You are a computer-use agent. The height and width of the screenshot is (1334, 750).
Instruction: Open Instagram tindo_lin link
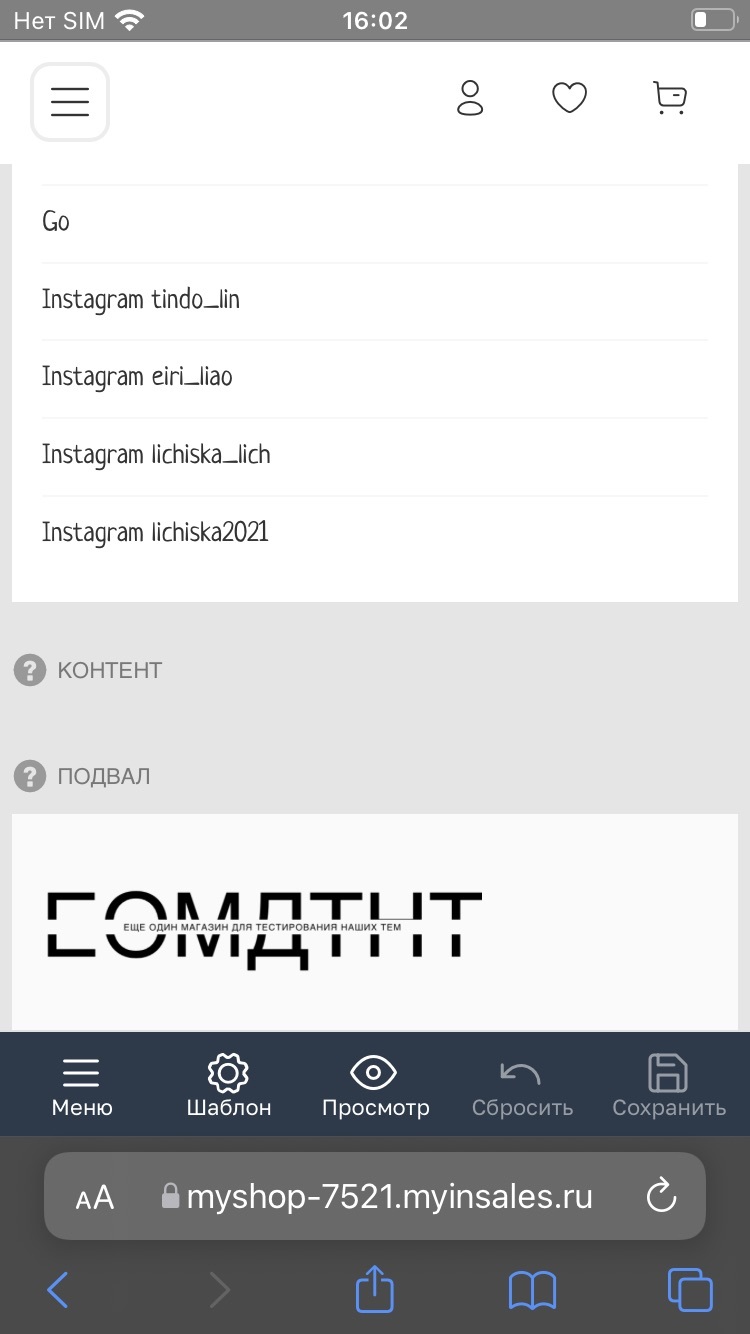(141, 300)
